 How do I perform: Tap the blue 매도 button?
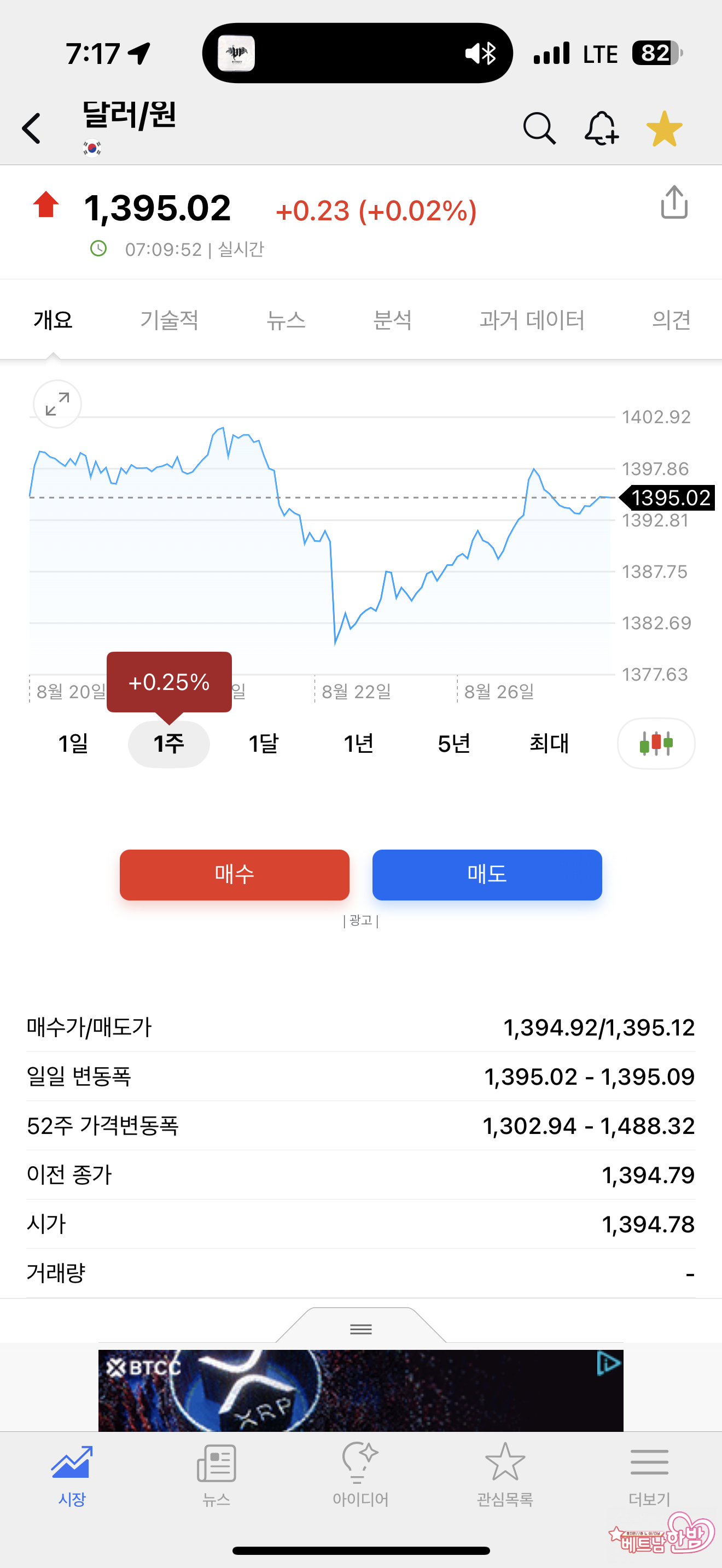(x=487, y=875)
